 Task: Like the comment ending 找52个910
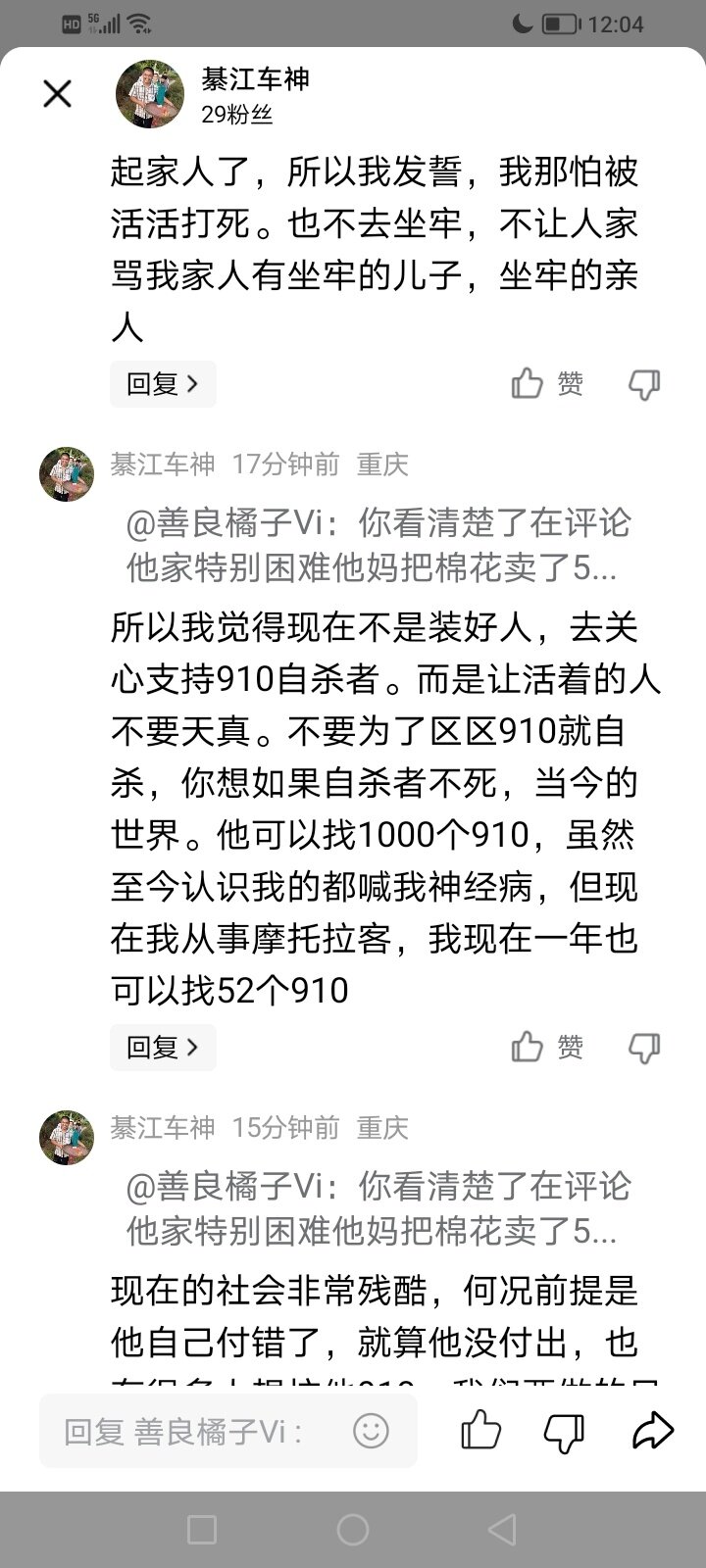click(548, 1048)
